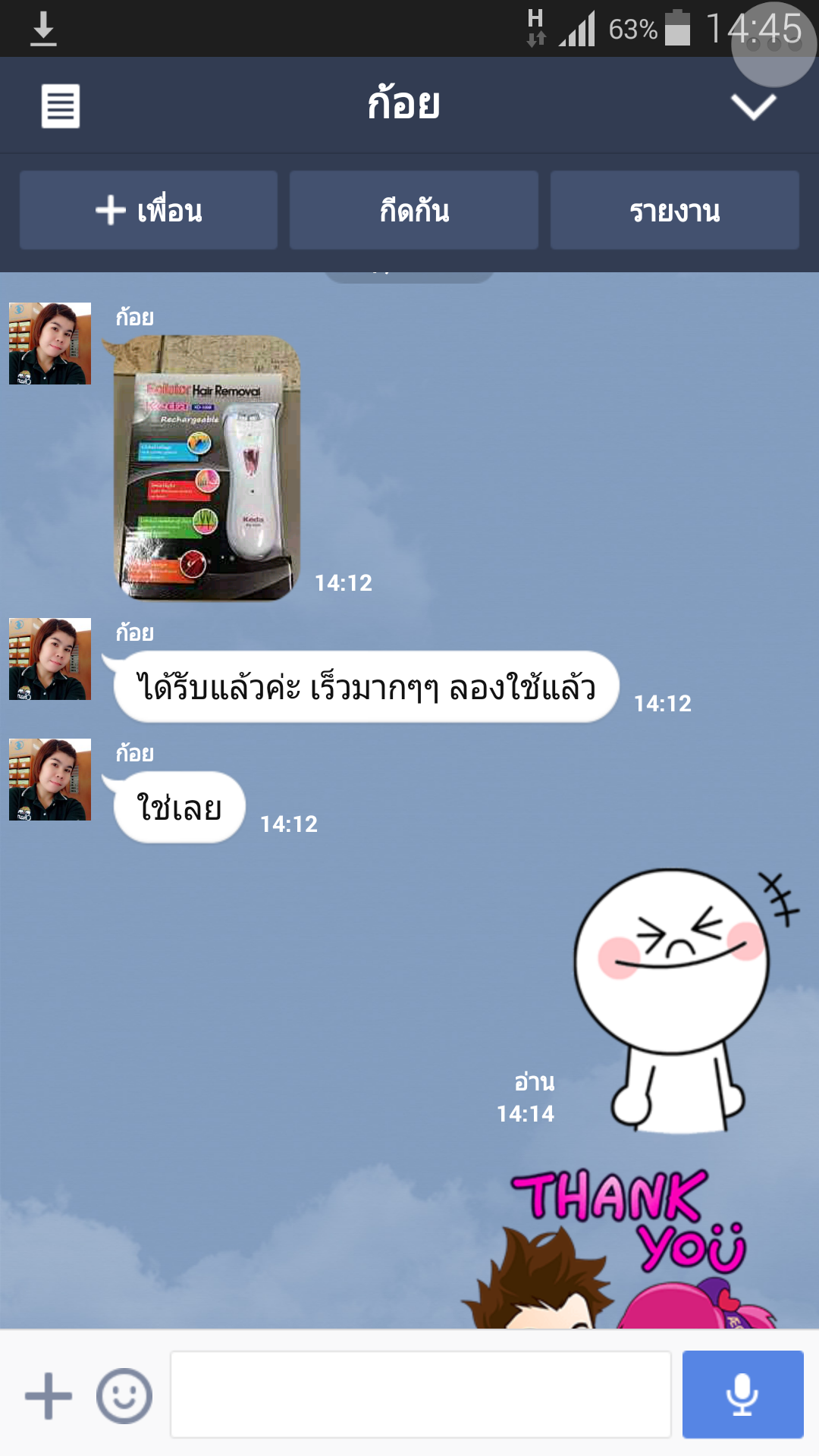Expand the chat options chevron
Screen dimensions: 819x1456
pos(753,107)
